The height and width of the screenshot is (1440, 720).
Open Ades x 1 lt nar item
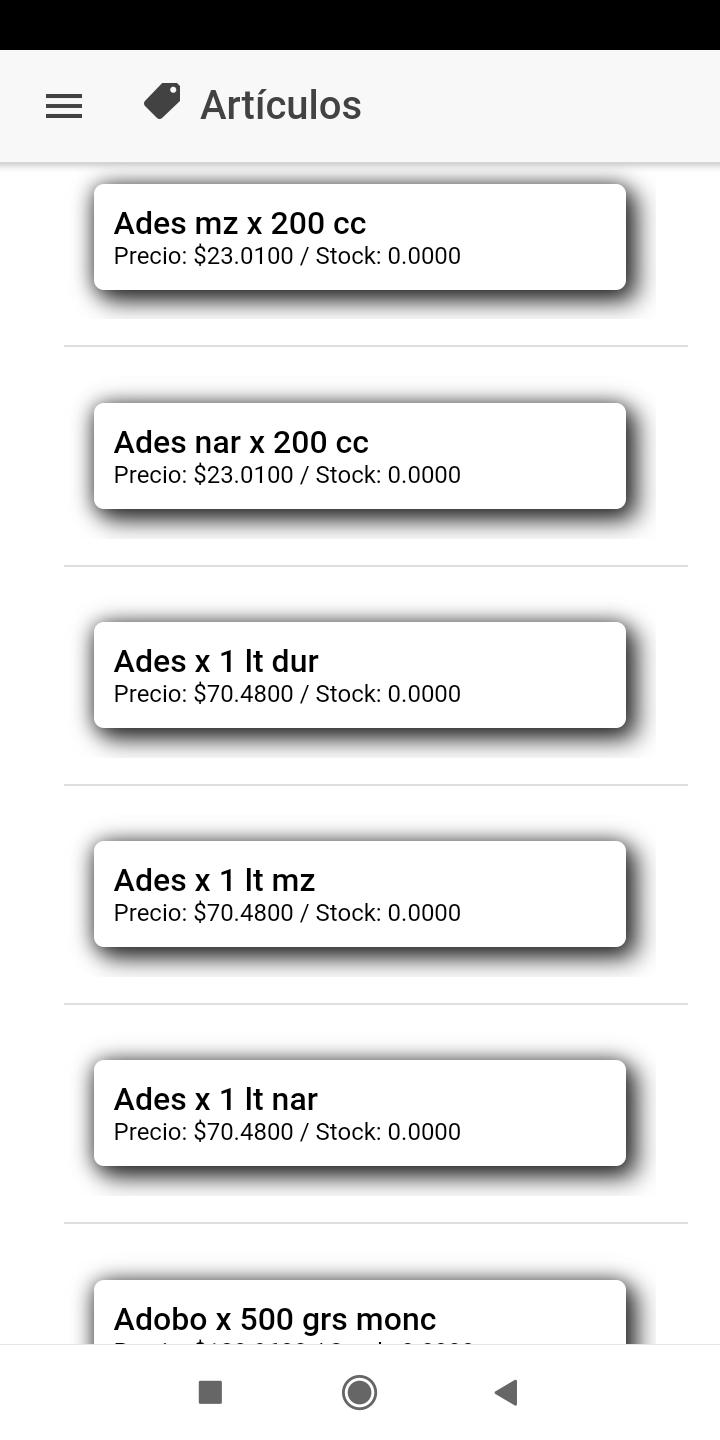360,1113
